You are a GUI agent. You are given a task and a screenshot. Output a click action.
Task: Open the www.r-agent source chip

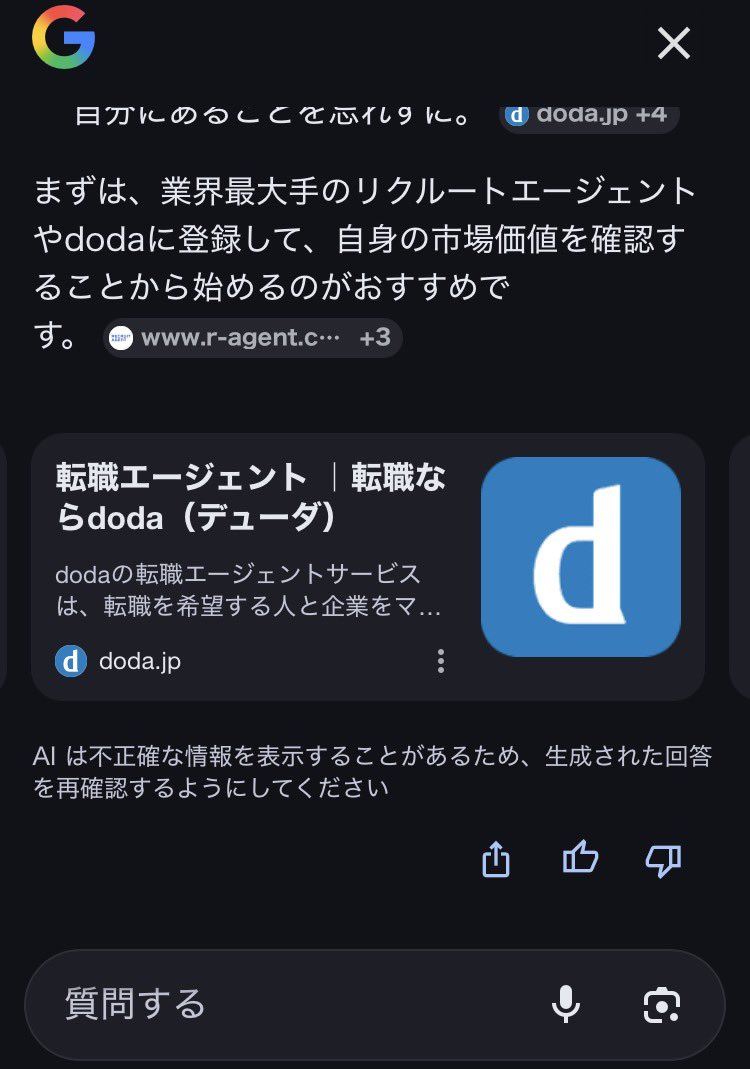tap(252, 338)
